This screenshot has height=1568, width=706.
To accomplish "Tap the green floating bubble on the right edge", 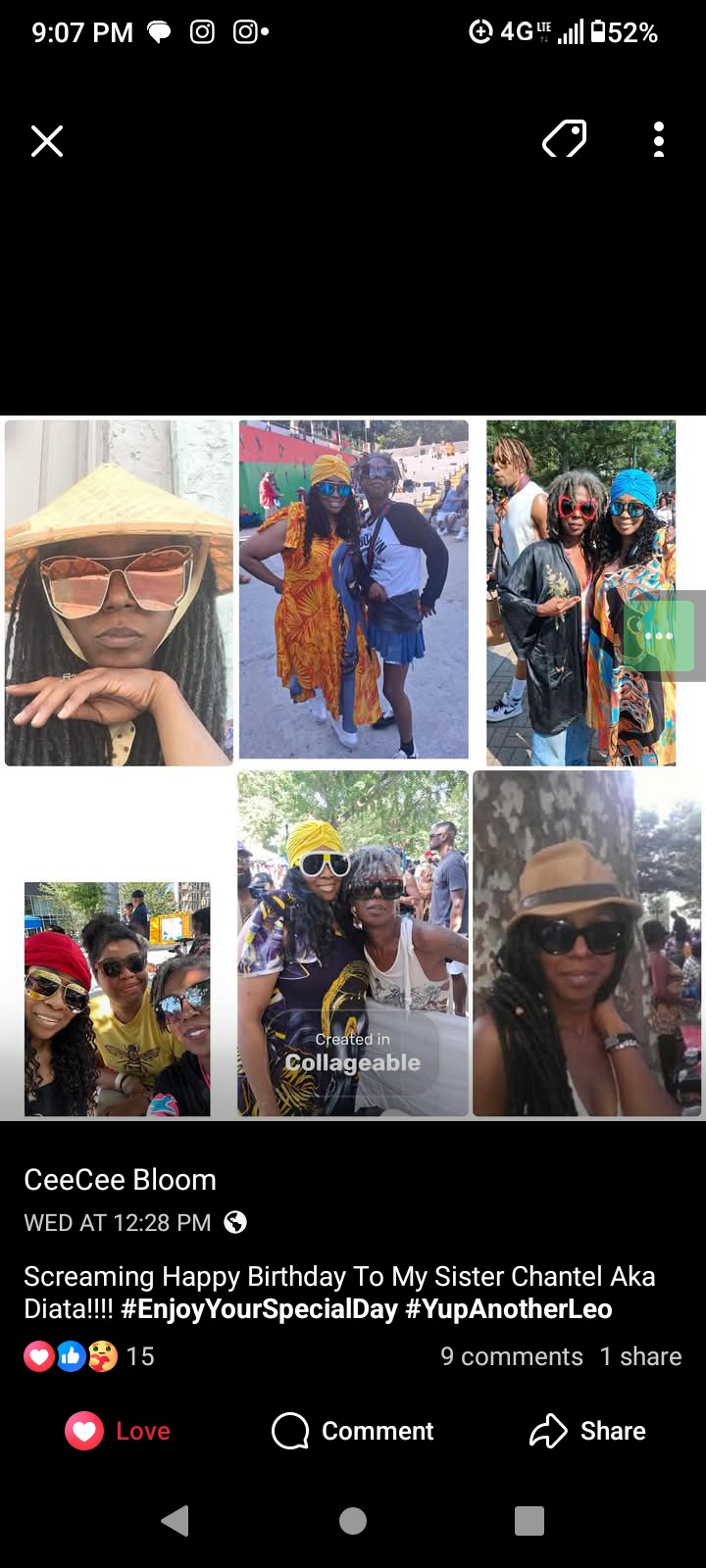I will point(660,636).
